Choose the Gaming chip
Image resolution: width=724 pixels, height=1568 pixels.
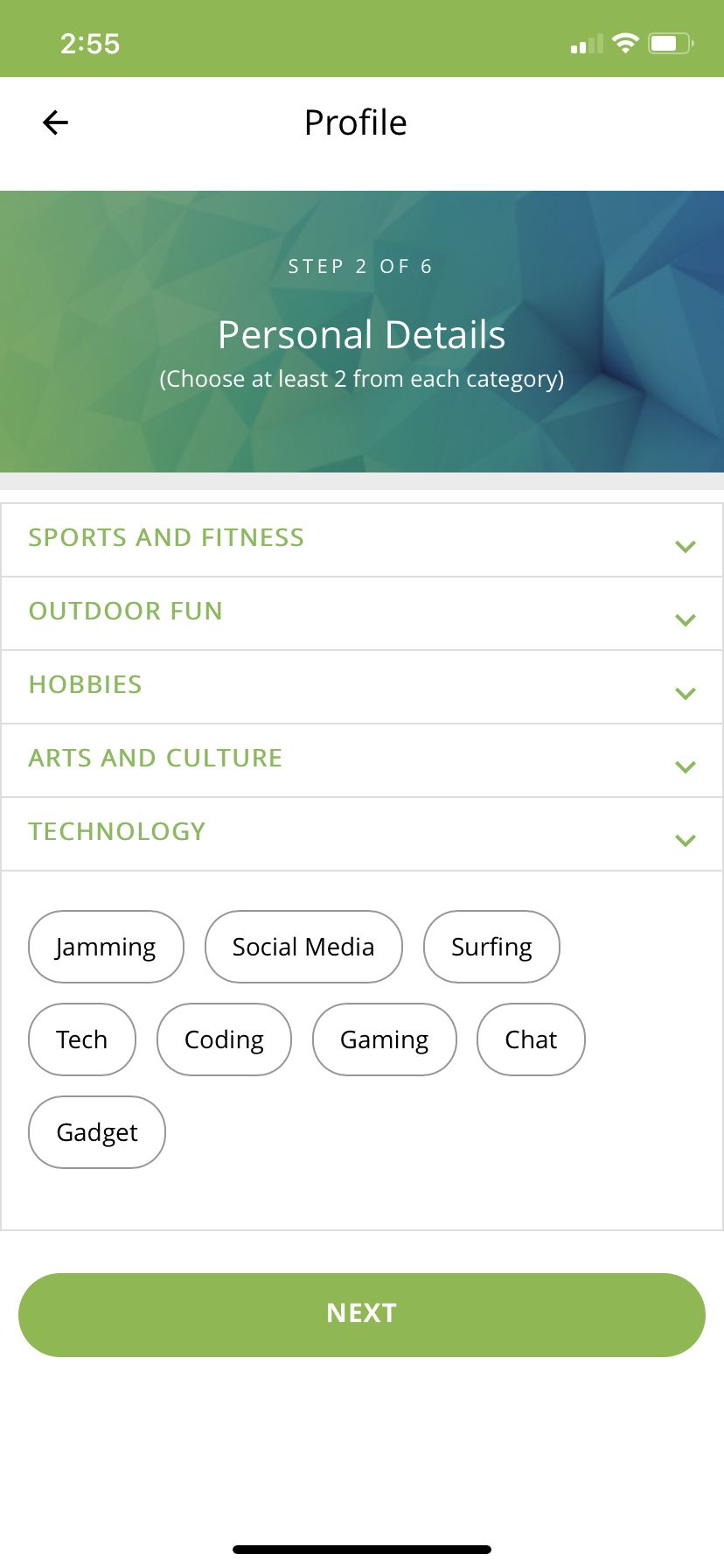tap(385, 1039)
